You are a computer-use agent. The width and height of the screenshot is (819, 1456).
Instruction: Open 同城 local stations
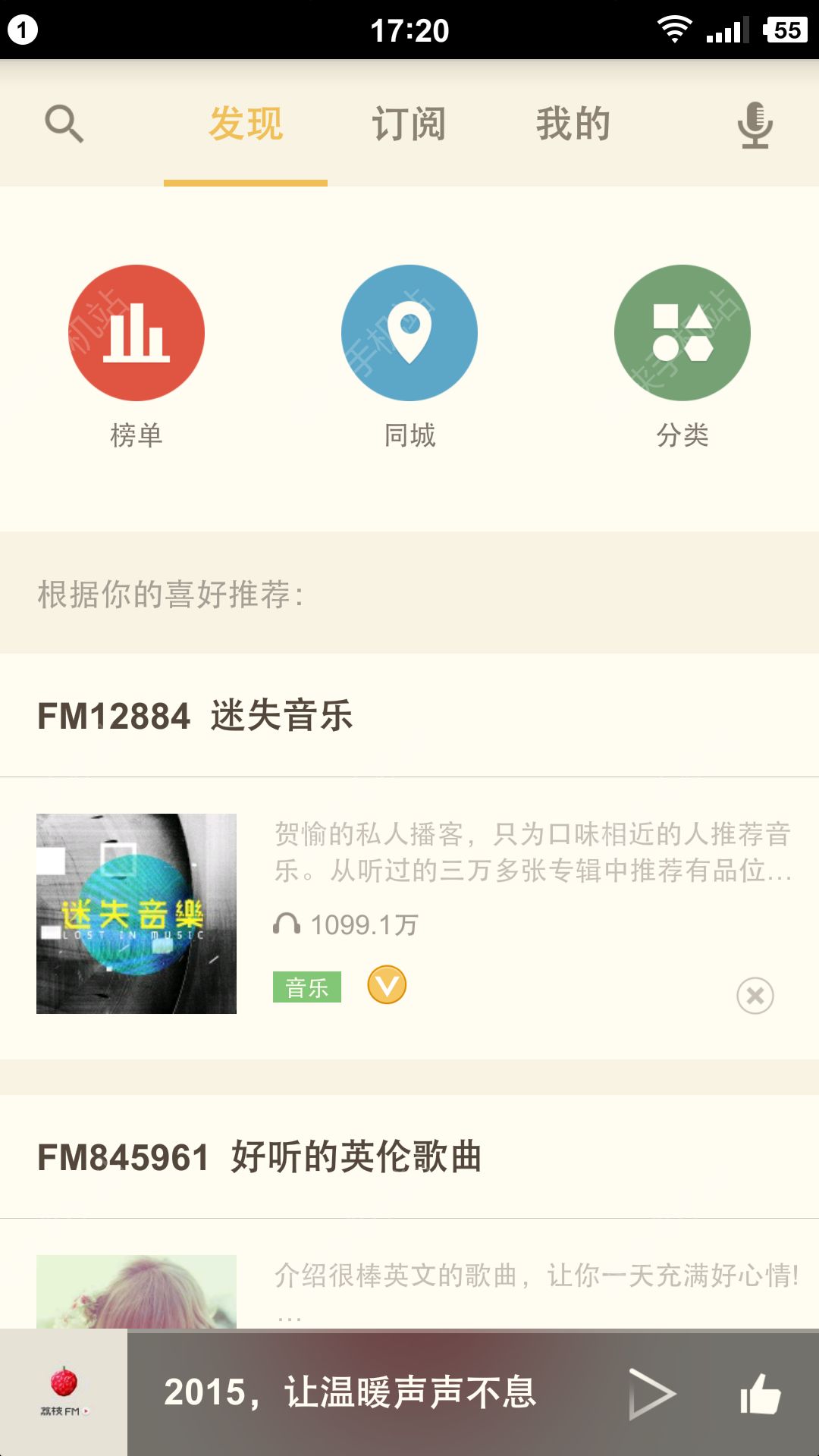tap(409, 334)
